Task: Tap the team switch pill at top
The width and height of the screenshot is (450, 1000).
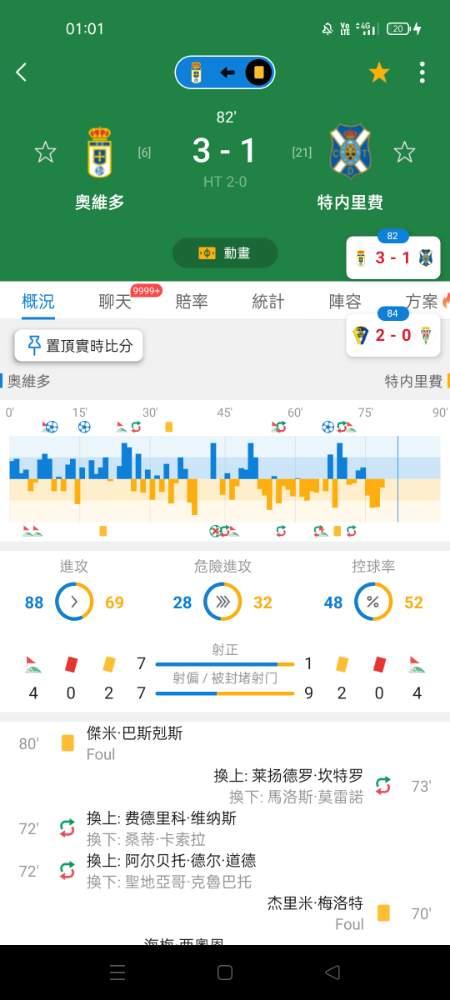Action: [224, 72]
